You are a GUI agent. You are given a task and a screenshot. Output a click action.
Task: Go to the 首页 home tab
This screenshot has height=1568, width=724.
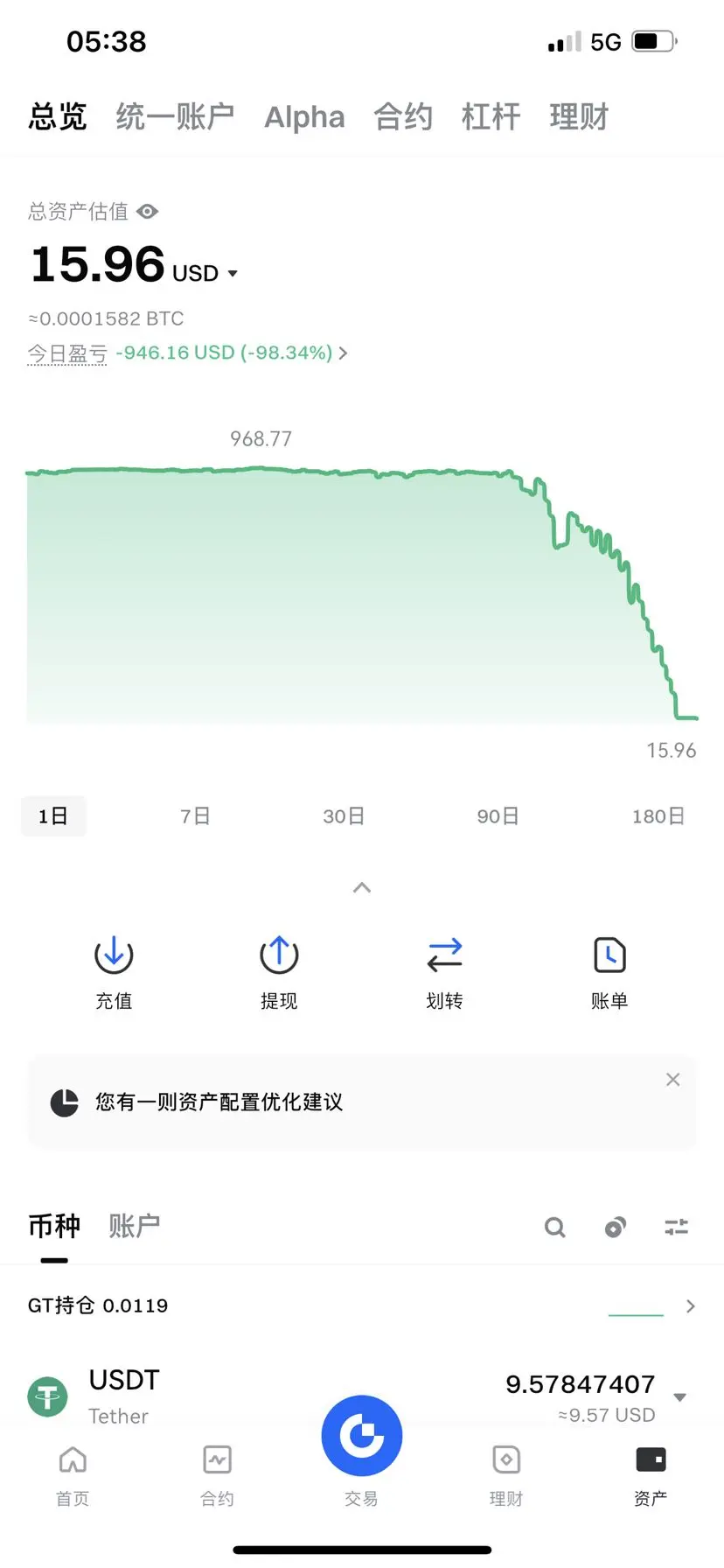point(73,1474)
